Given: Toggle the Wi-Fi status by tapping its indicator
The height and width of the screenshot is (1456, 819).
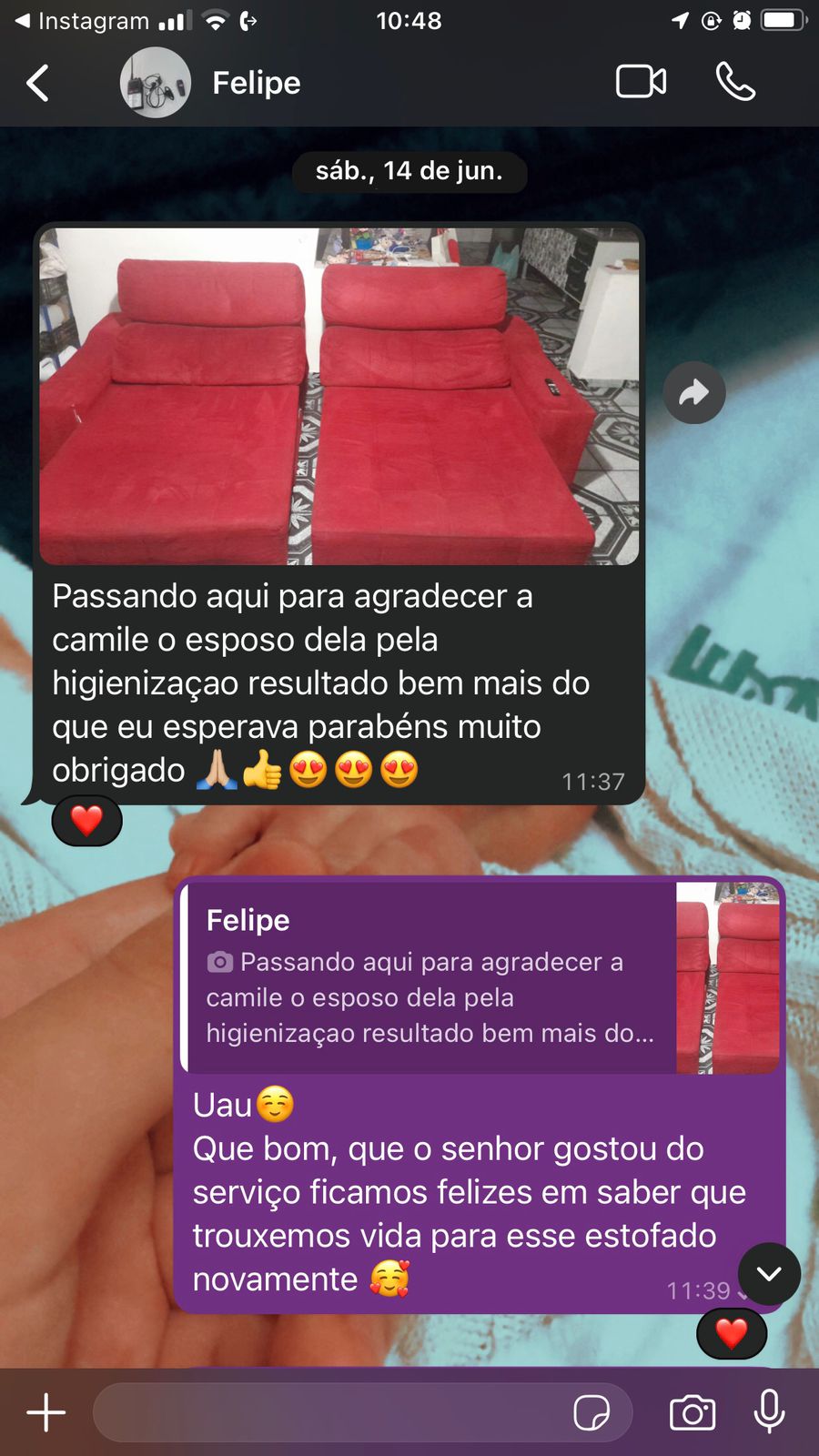Looking at the screenshot, I should pos(216,20).
